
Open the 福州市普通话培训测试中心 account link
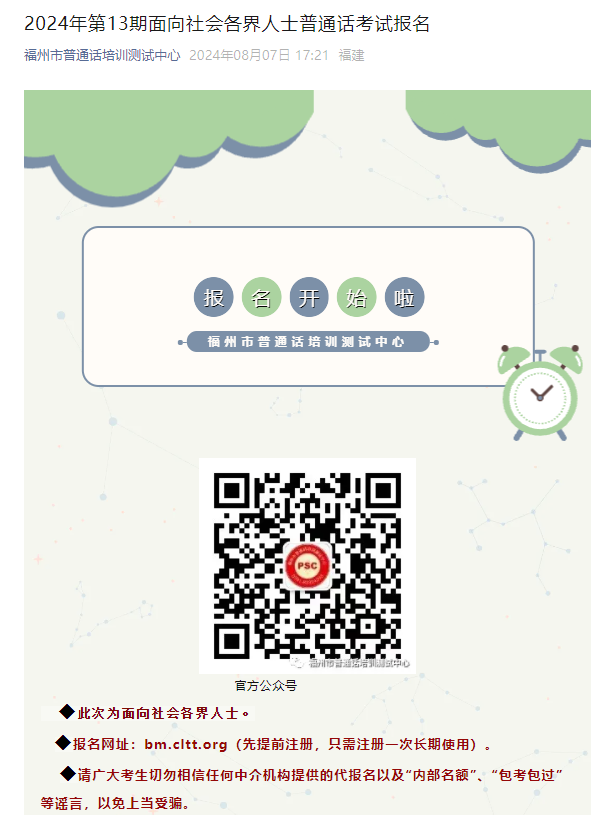pos(102,55)
